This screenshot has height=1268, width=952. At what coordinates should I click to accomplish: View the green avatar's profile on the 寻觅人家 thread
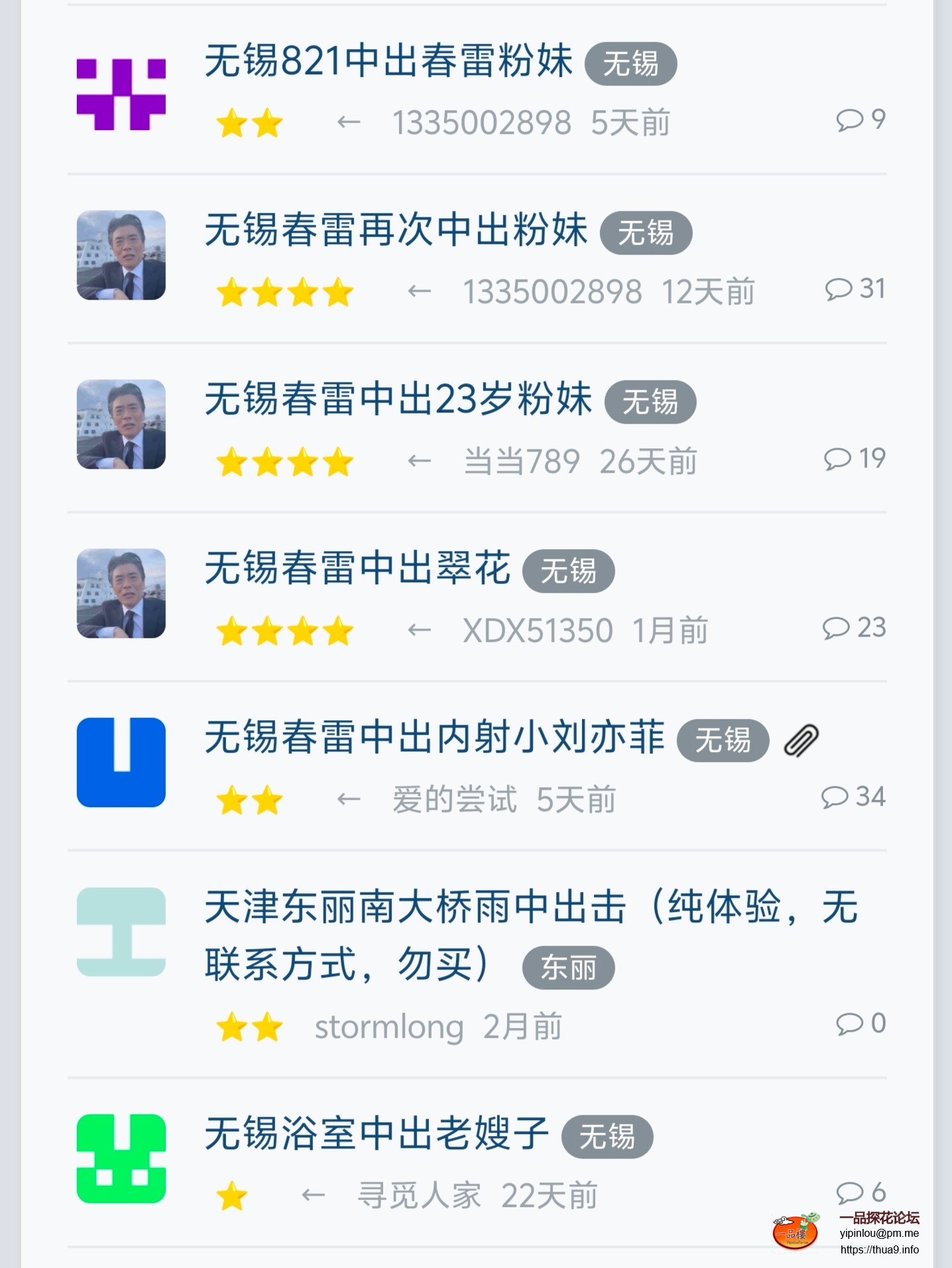[x=121, y=1158]
